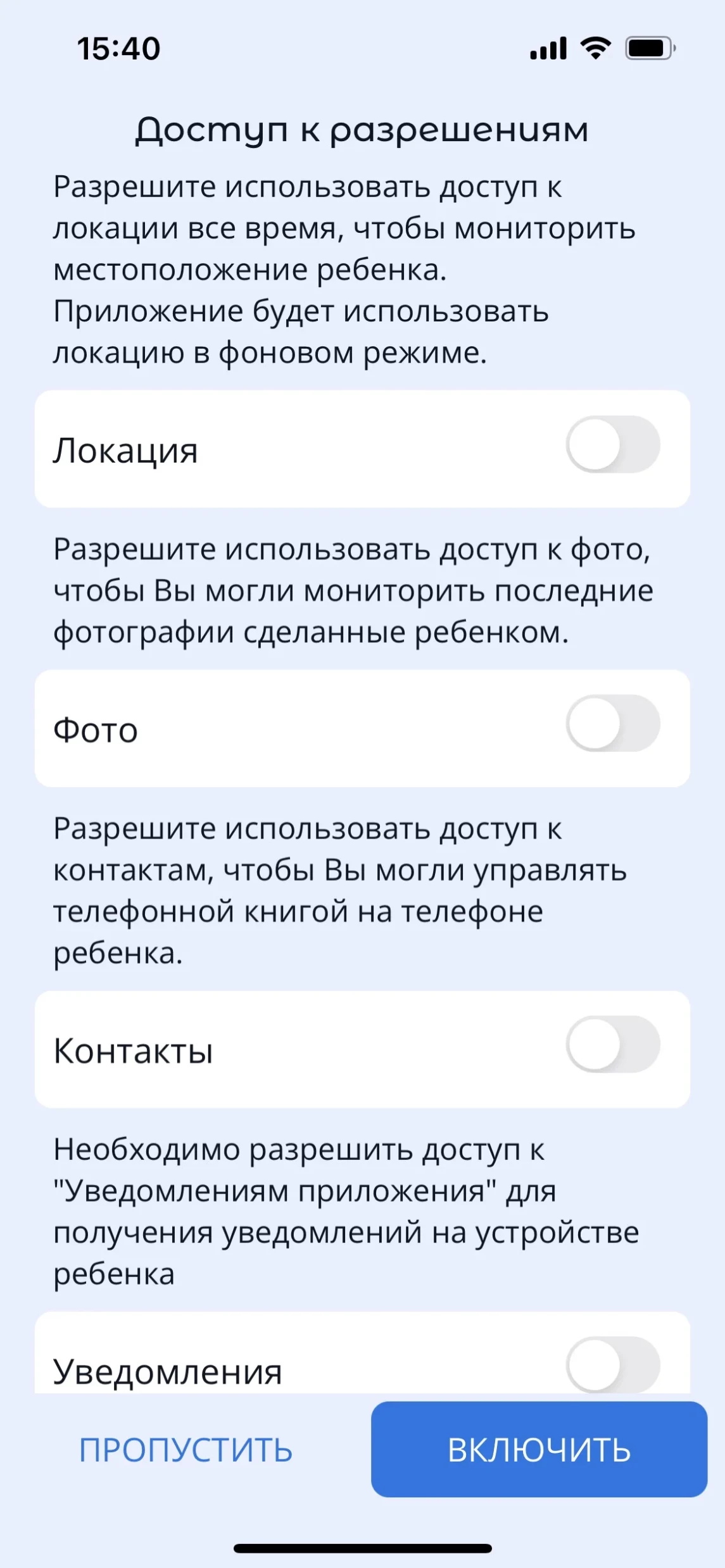Image resolution: width=725 pixels, height=1568 pixels.
Task: Select the ВКЛЮЧИТЬ button
Action: (539, 1450)
